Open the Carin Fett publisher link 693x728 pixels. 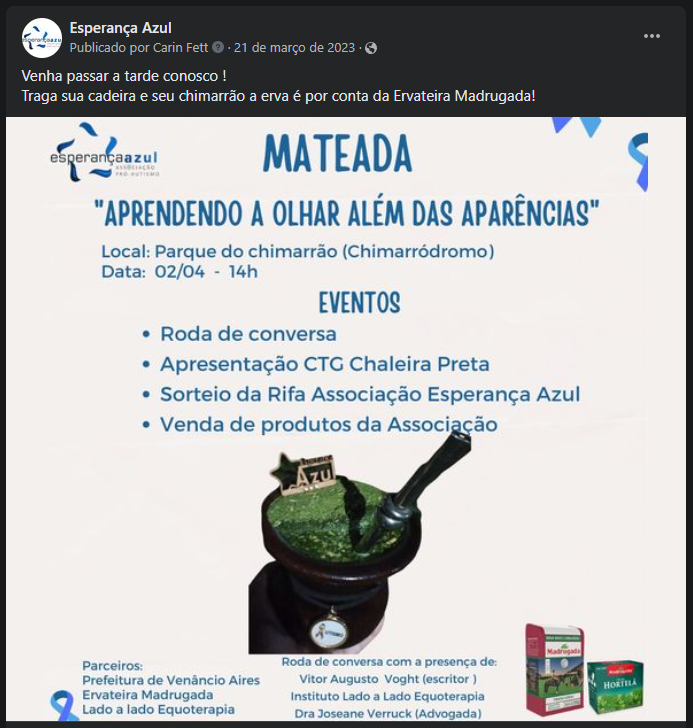pos(181,47)
